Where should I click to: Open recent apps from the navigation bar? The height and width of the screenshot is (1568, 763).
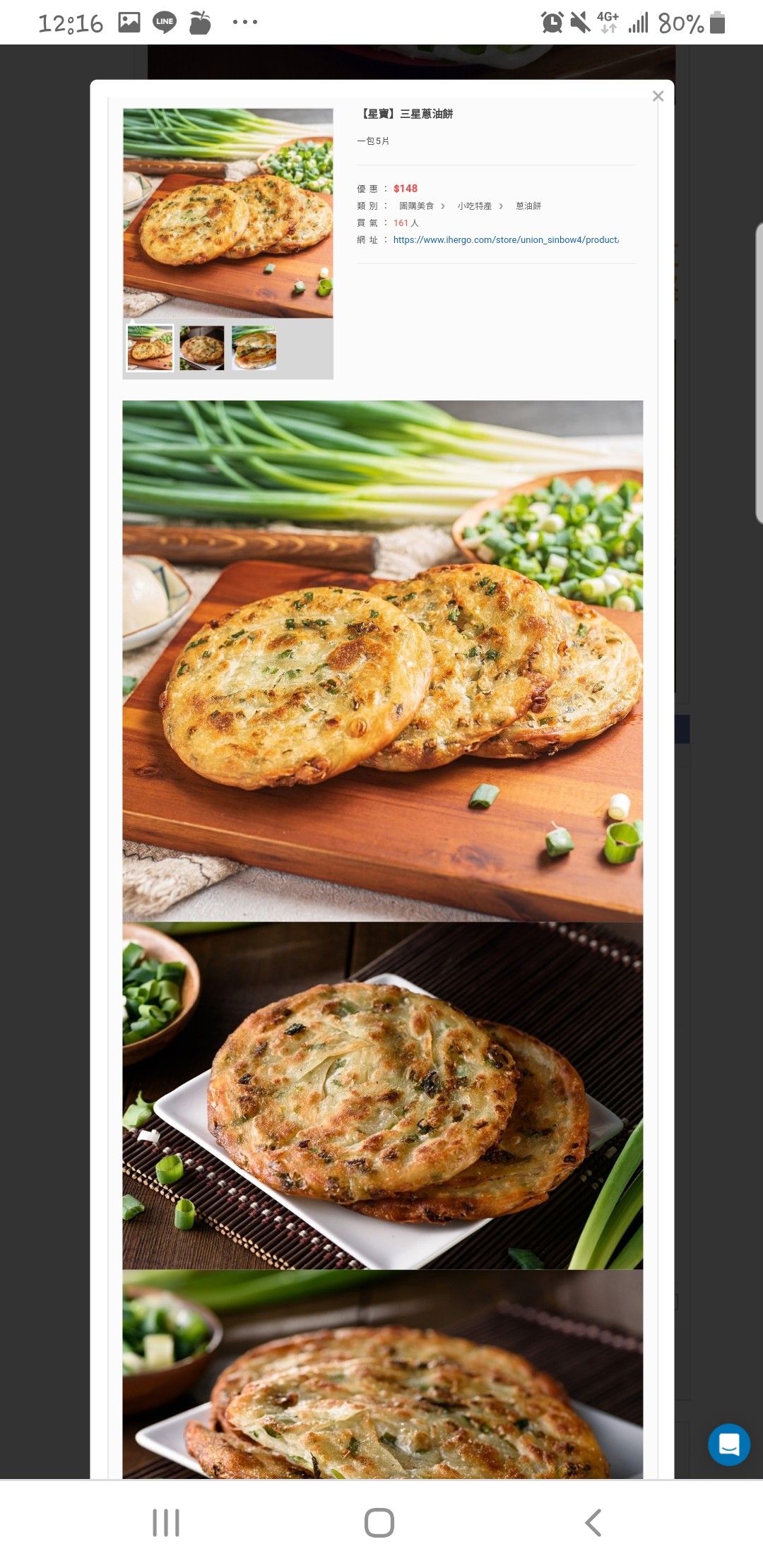pos(166,1523)
